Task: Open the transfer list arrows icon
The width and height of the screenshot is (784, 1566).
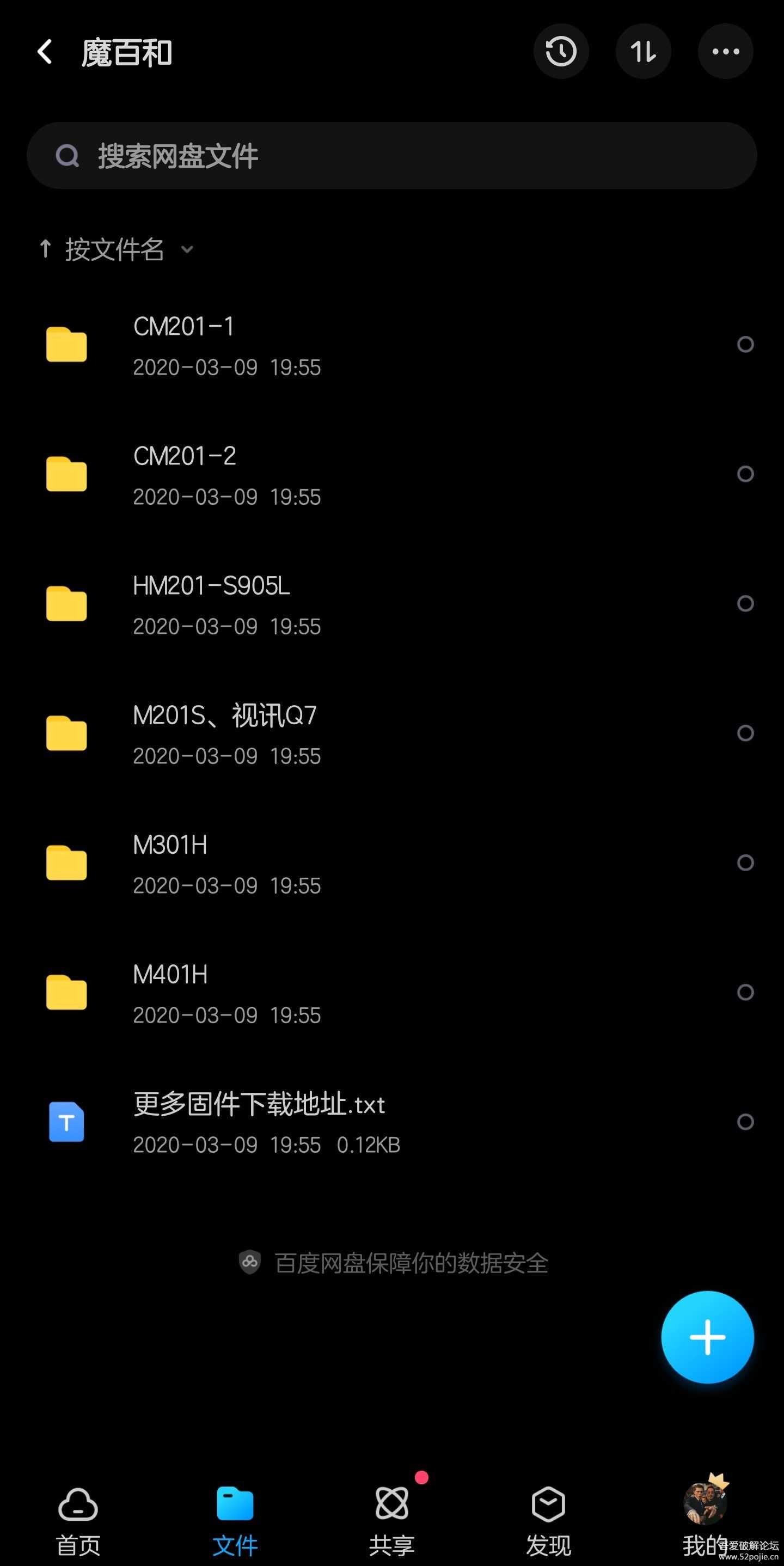Action: pyautogui.click(x=643, y=52)
